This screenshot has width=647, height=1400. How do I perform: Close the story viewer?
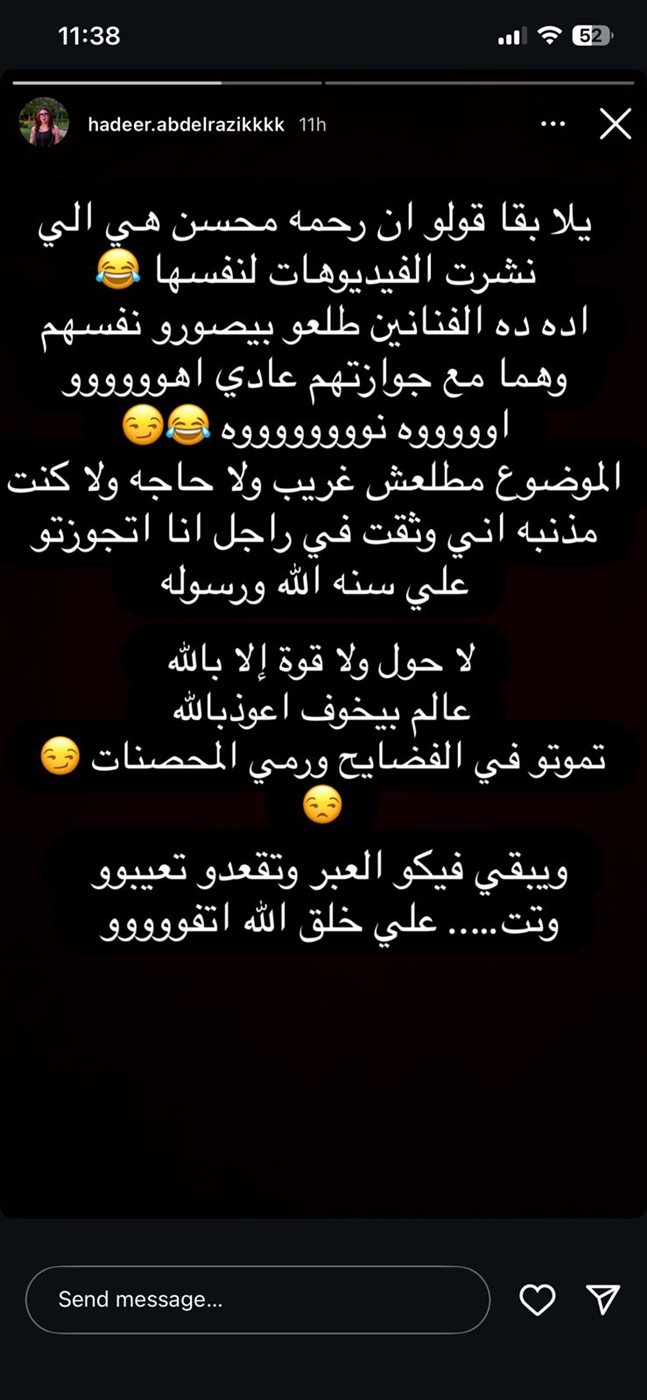coord(615,124)
